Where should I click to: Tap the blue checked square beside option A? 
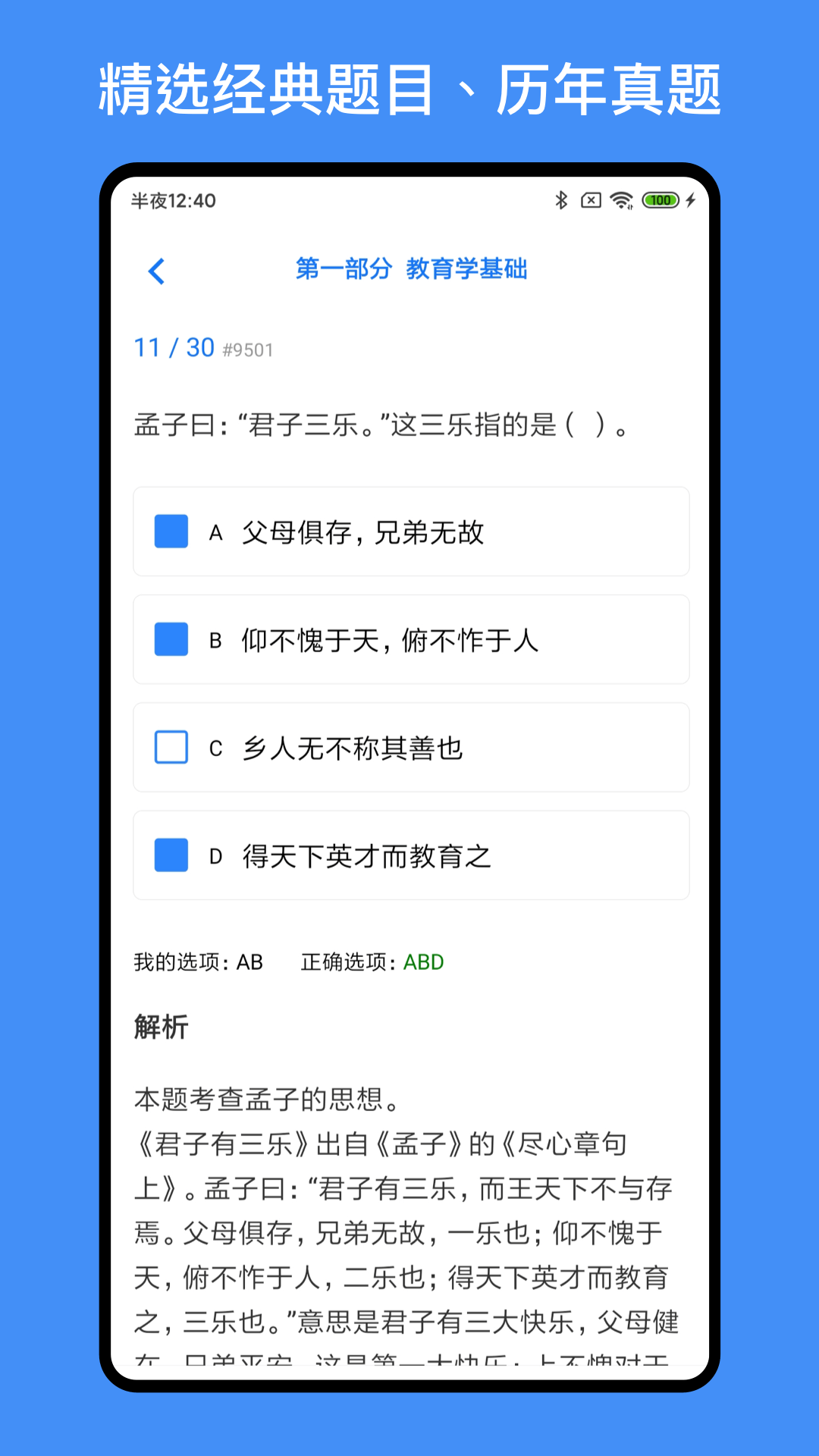171,532
